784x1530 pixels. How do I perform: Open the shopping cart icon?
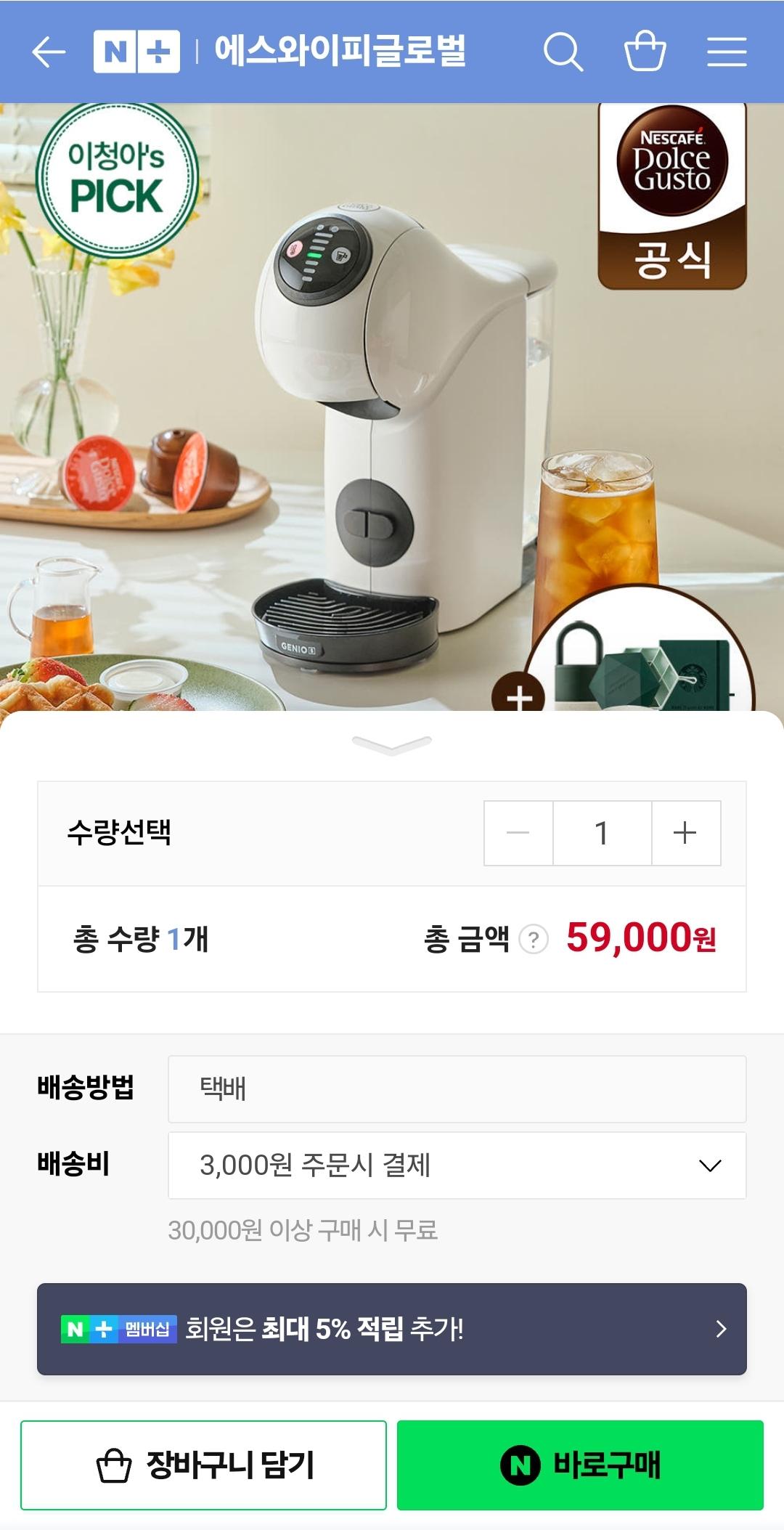coord(645,51)
